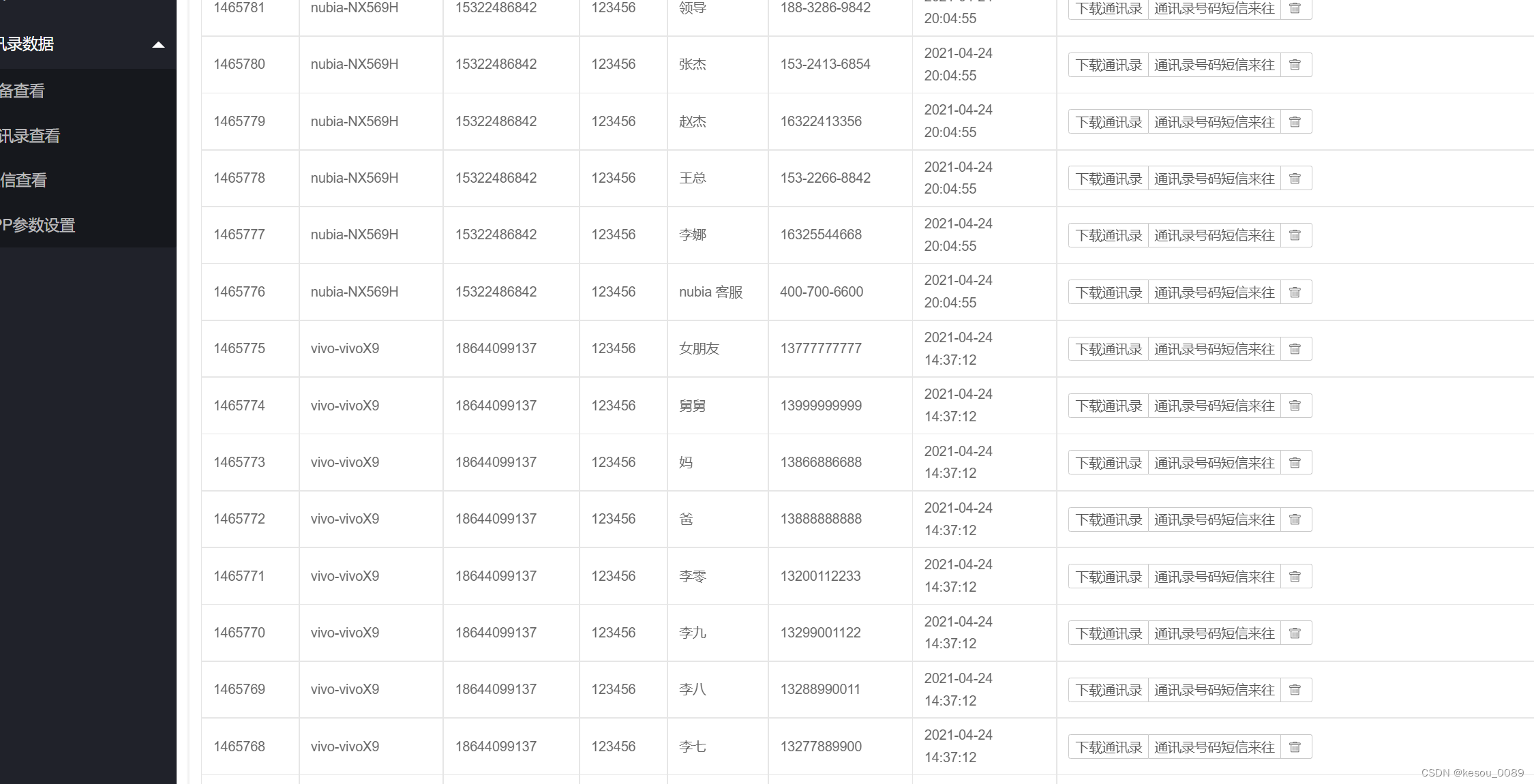Click 通讯录号码短信来往 for contact 女朋友
The image size is (1534, 784).
tap(1214, 349)
